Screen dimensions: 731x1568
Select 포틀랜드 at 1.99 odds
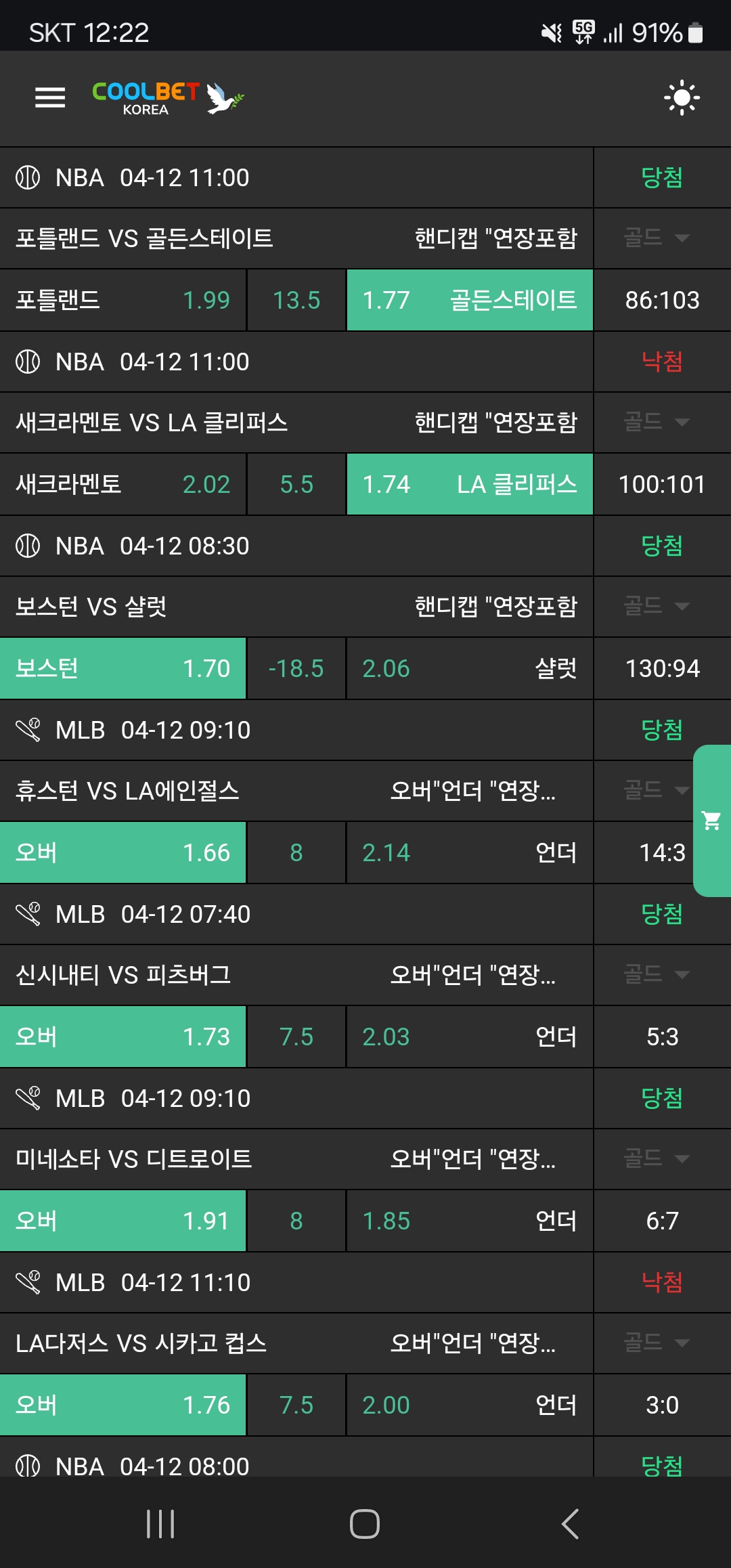click(123, 300)
